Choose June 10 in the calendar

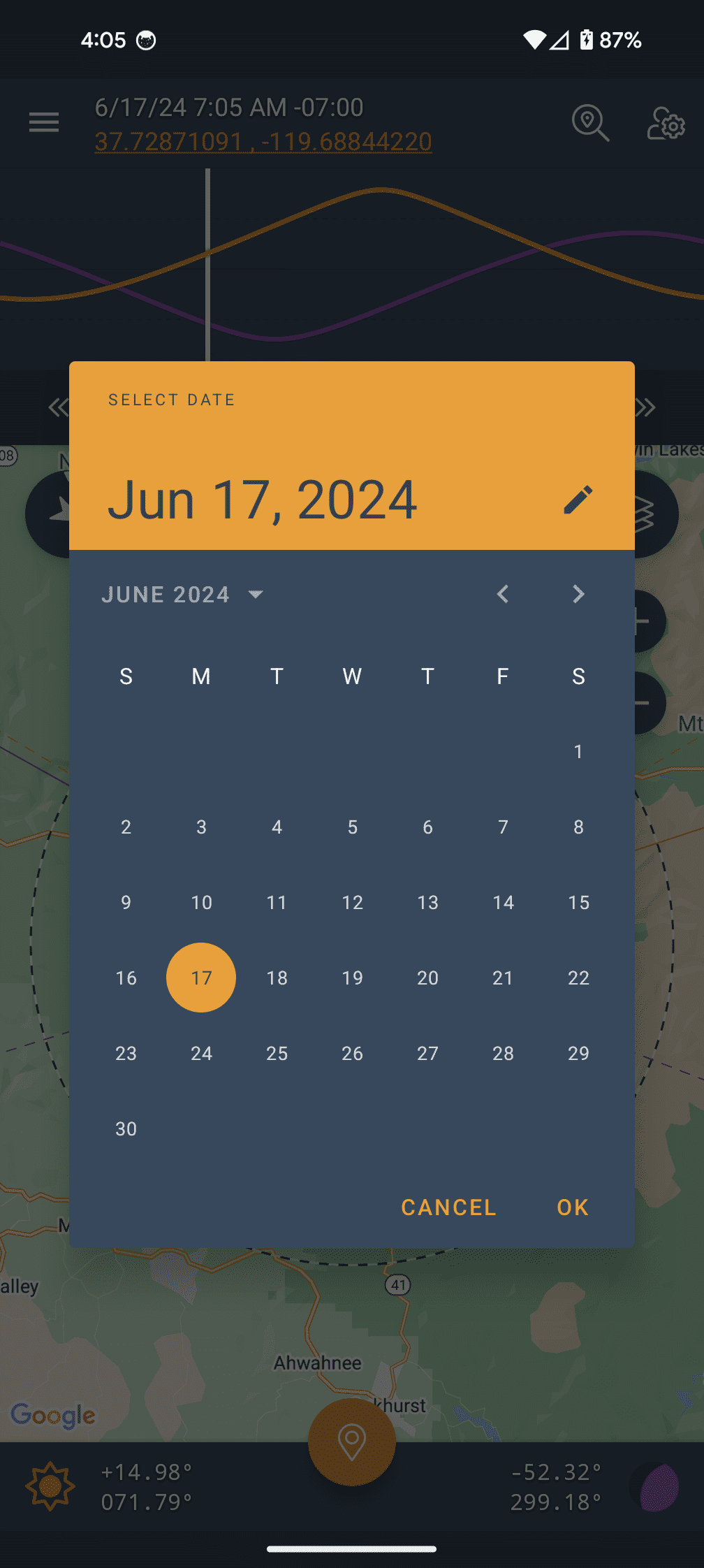pyautogui.click(x=201, y=903)
